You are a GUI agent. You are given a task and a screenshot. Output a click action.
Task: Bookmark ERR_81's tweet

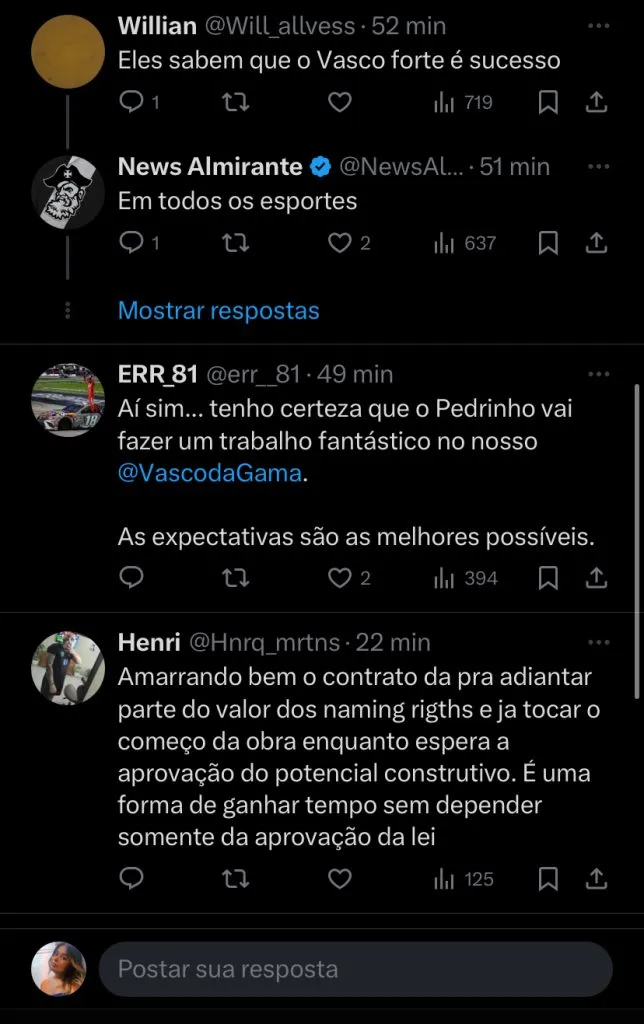pyautogui.click(x=548, y=578)
